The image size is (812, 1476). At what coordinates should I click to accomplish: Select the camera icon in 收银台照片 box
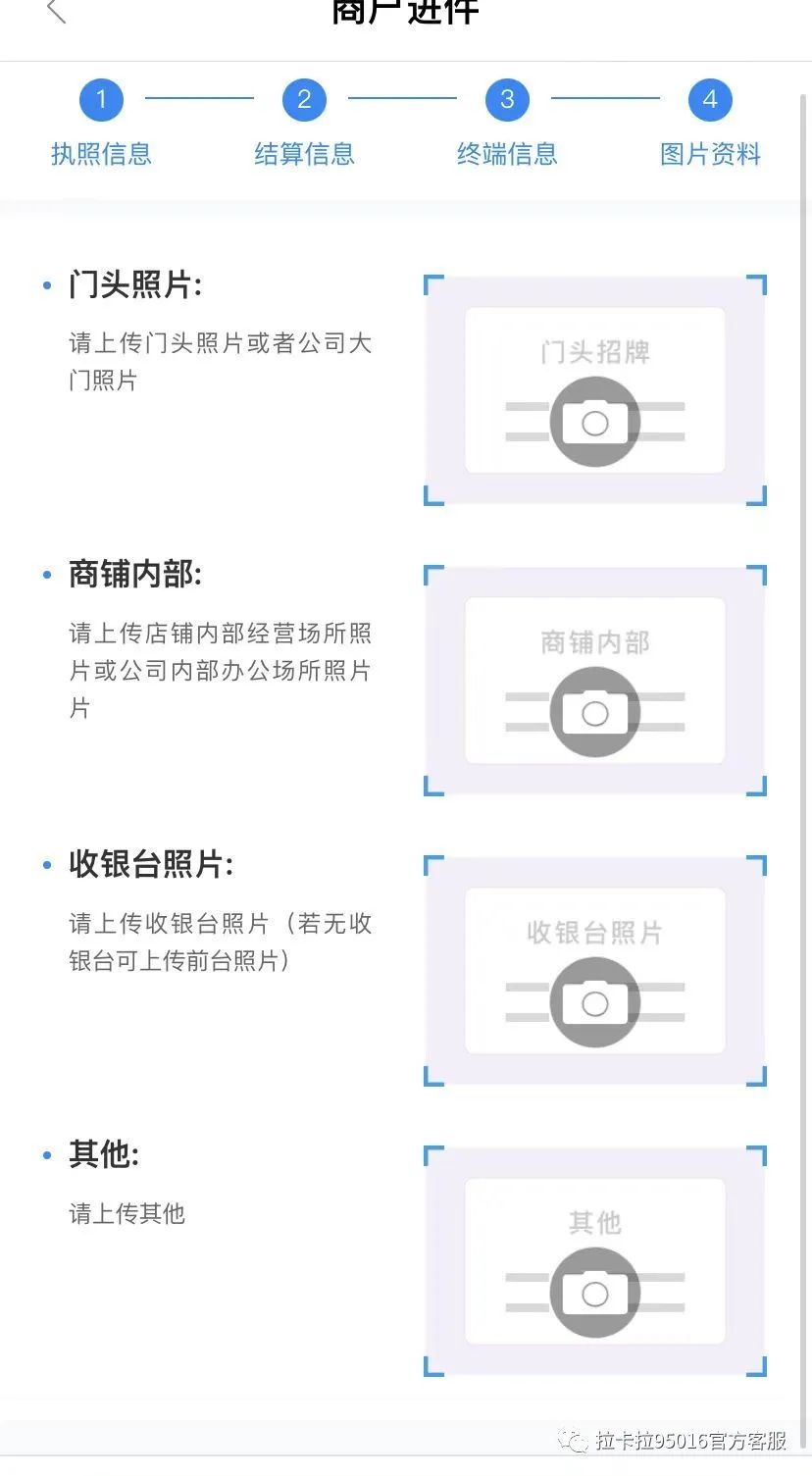[x=593, y=1002]
